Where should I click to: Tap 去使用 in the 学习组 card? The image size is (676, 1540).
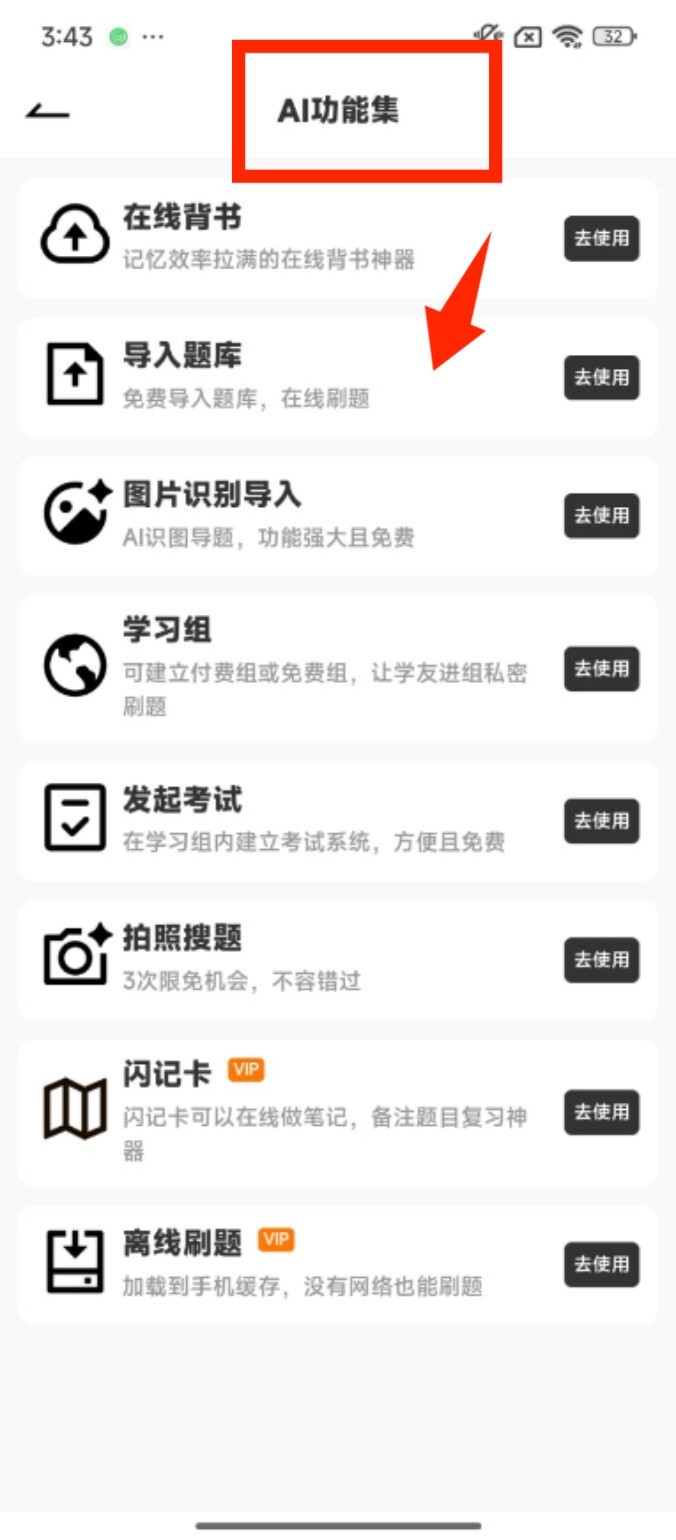[601, 668]
